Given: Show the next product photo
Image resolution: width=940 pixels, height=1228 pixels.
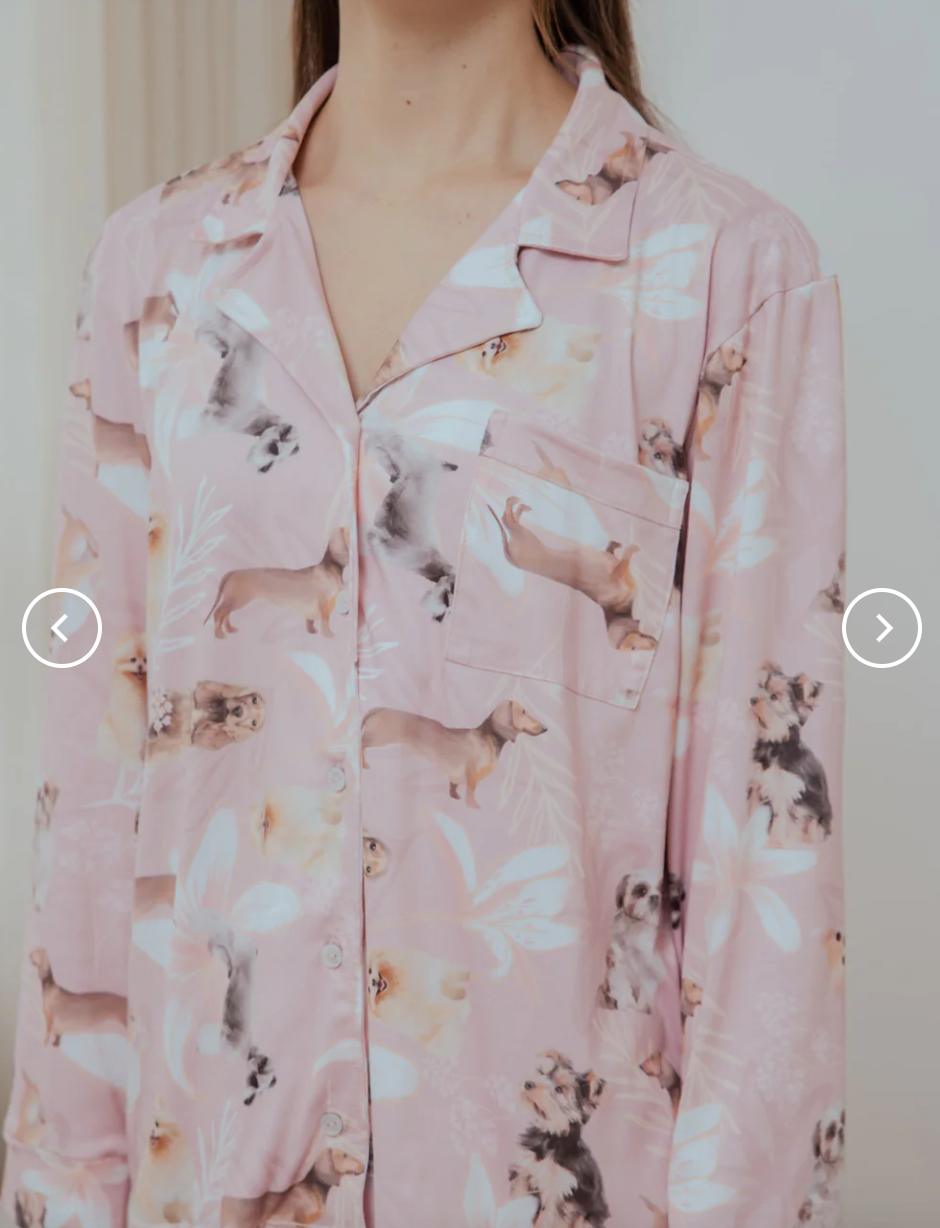Looking at the screenshot, I should 881,628.
